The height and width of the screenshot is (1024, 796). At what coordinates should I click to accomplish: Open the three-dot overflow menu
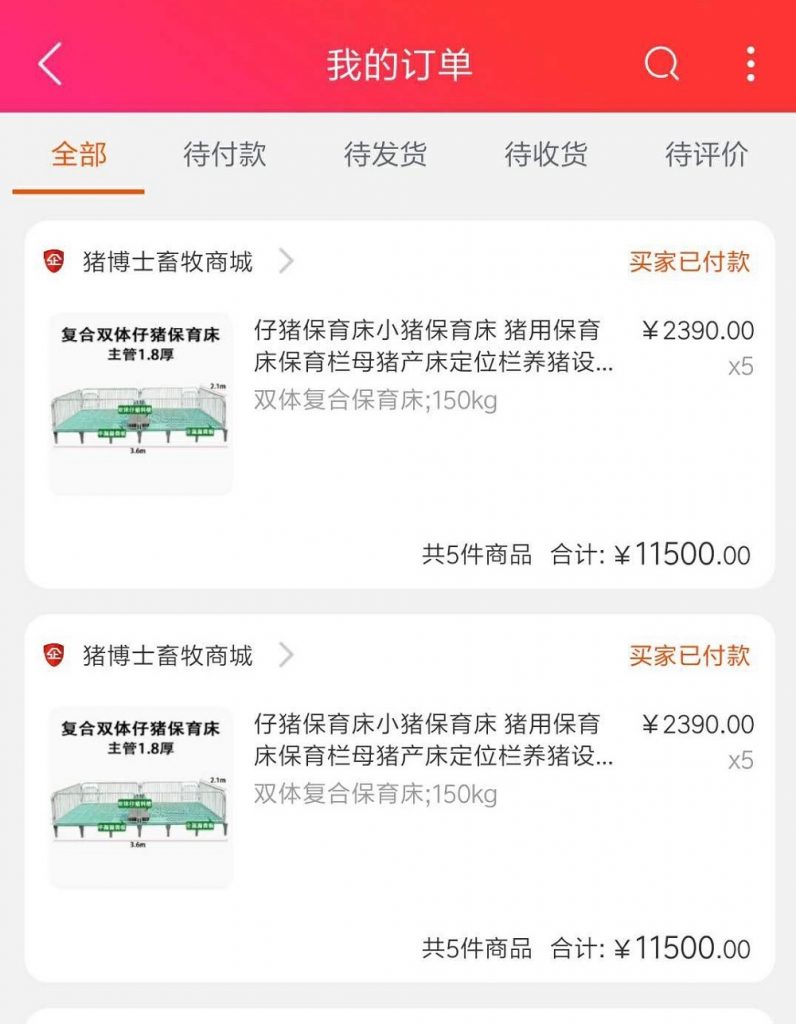(x=750, y=65)
